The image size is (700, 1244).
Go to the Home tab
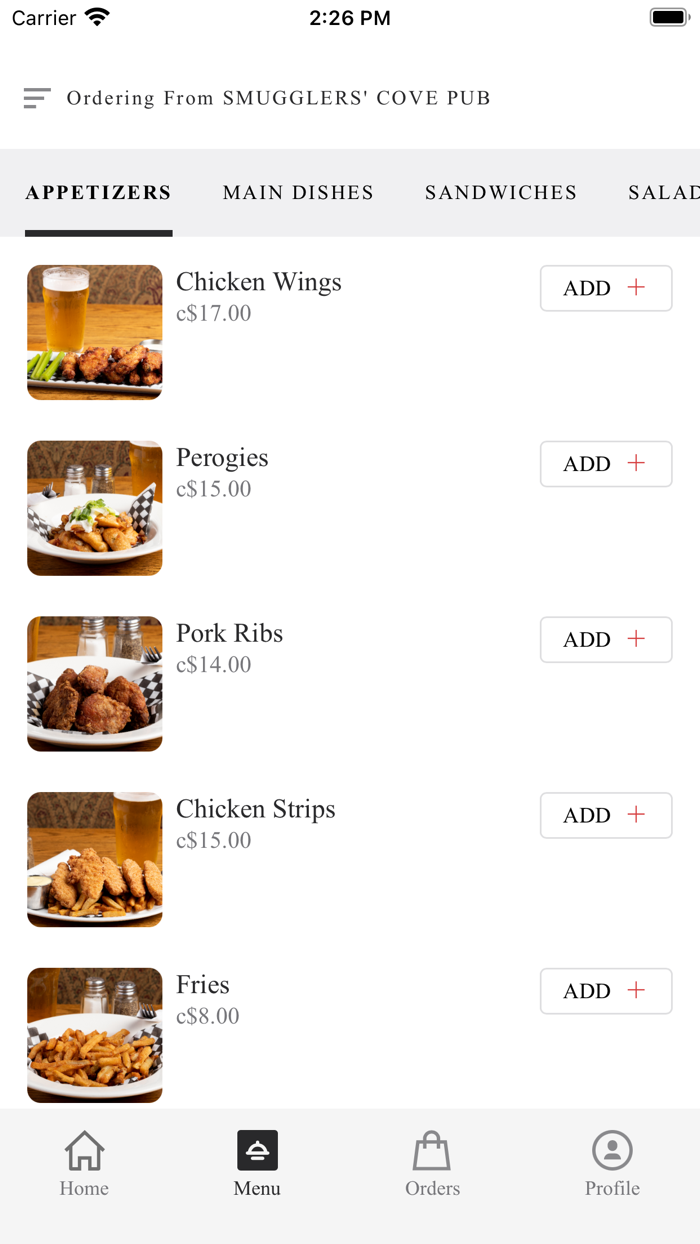tap(84, 1164)
